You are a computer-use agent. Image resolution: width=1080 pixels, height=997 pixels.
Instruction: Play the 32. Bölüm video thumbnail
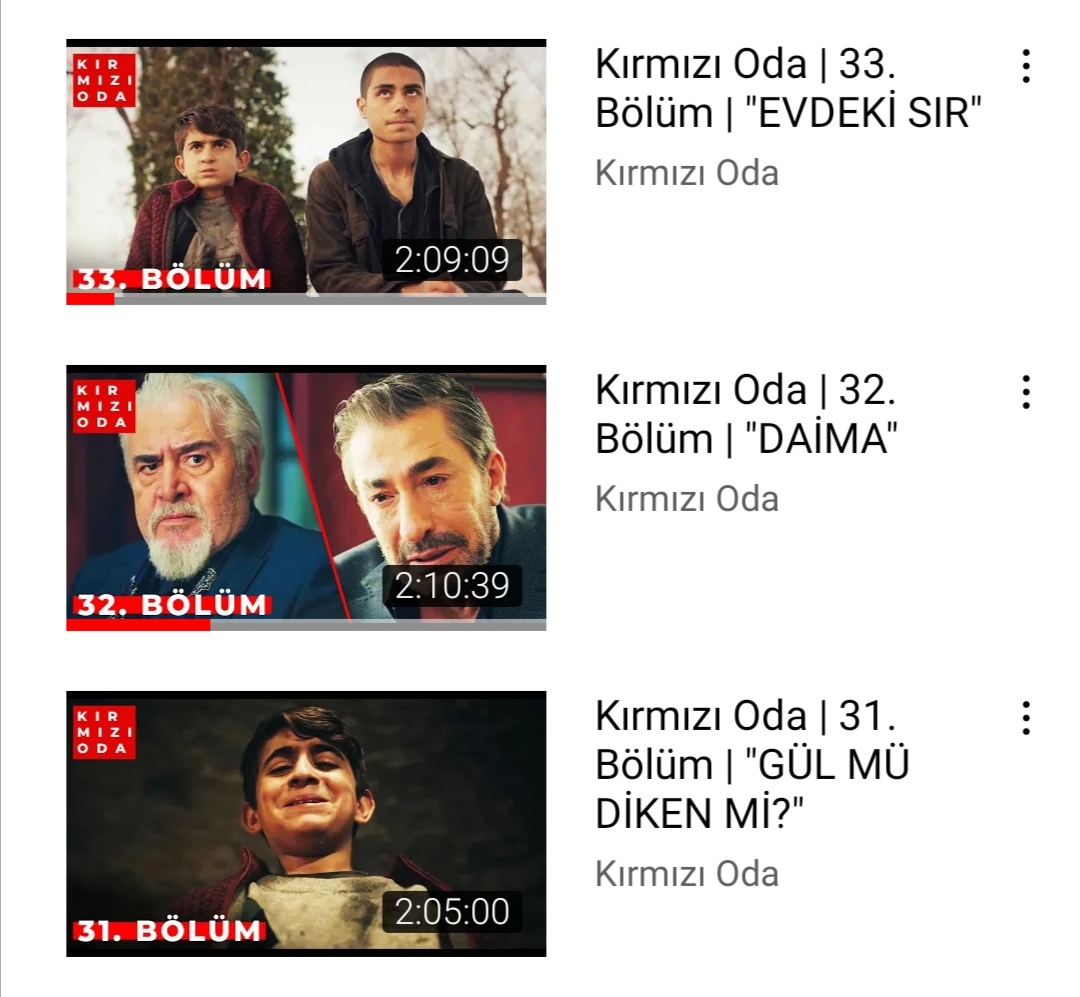click(306, 496)
